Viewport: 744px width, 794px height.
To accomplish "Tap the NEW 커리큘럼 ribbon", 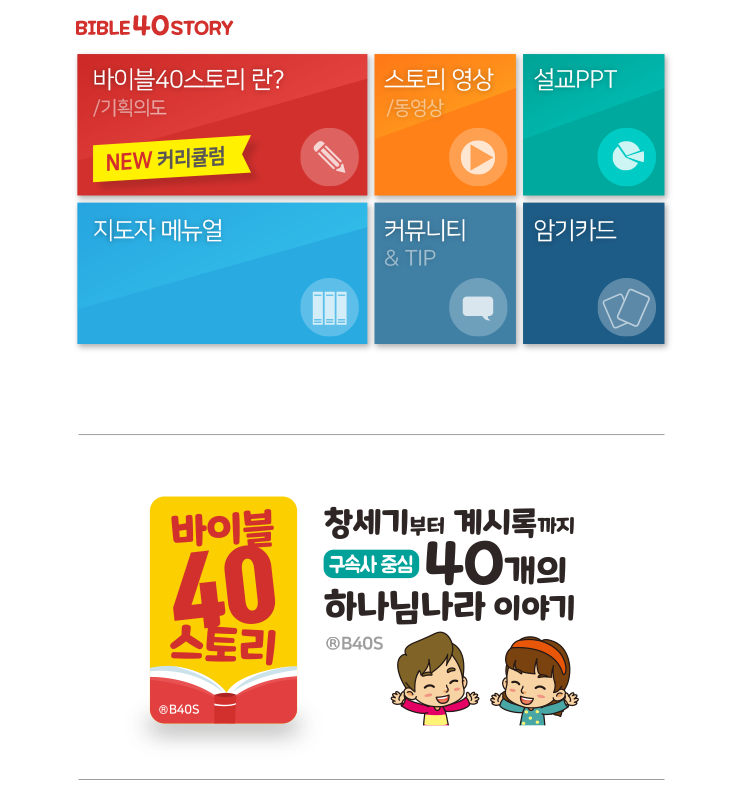I will [x=170, y=160].
